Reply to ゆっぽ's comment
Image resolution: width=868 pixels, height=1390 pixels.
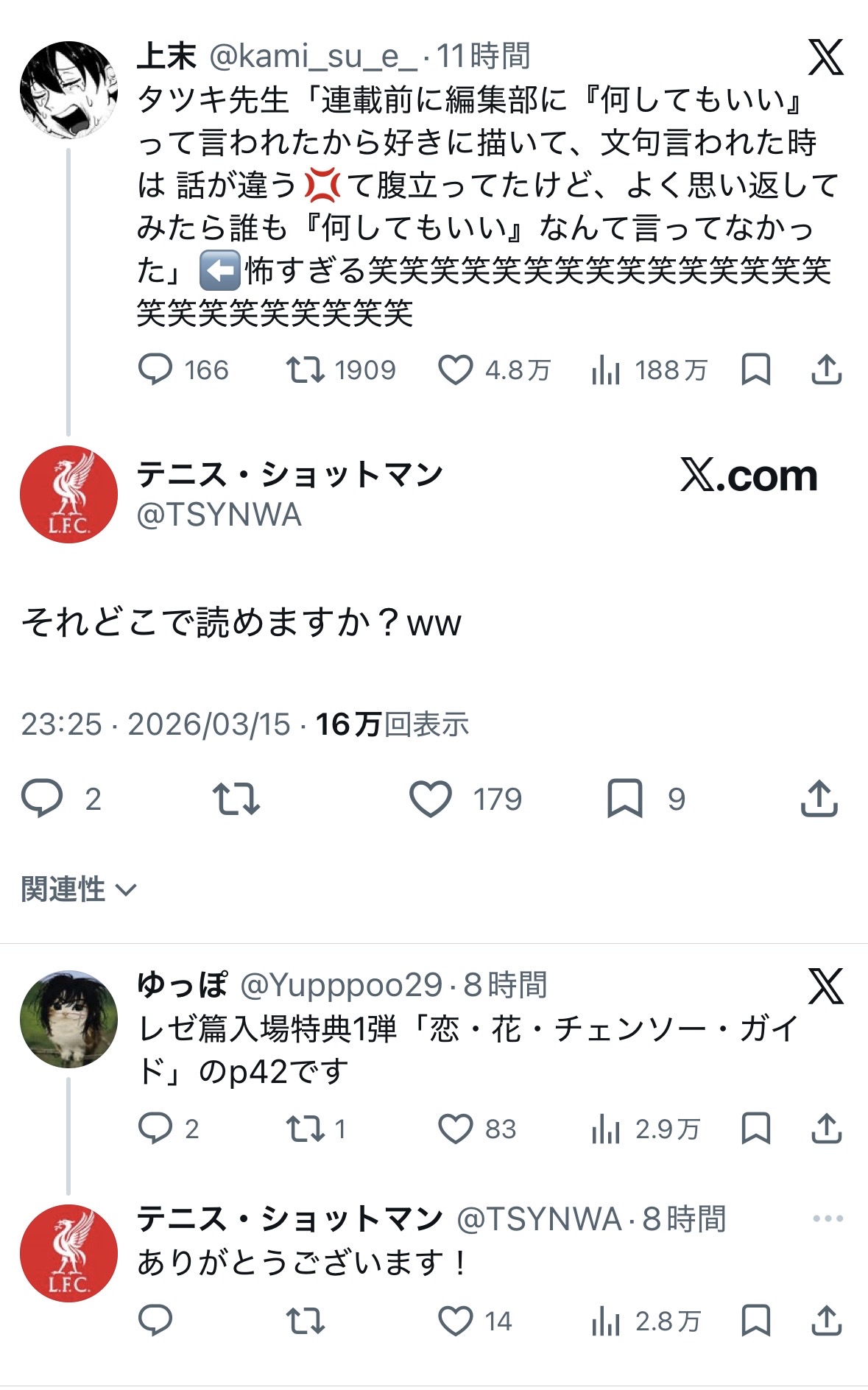pos(155,1129)
